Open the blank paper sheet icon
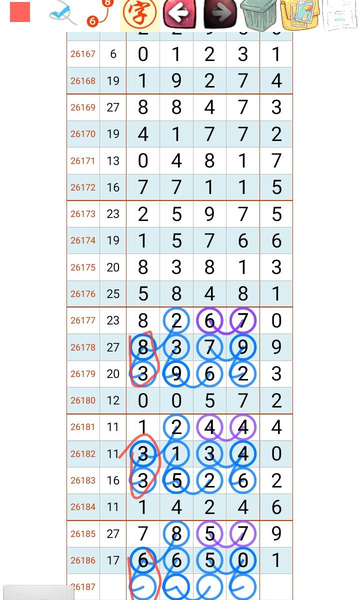Viewport: 360px width, 600px height. 340,14
